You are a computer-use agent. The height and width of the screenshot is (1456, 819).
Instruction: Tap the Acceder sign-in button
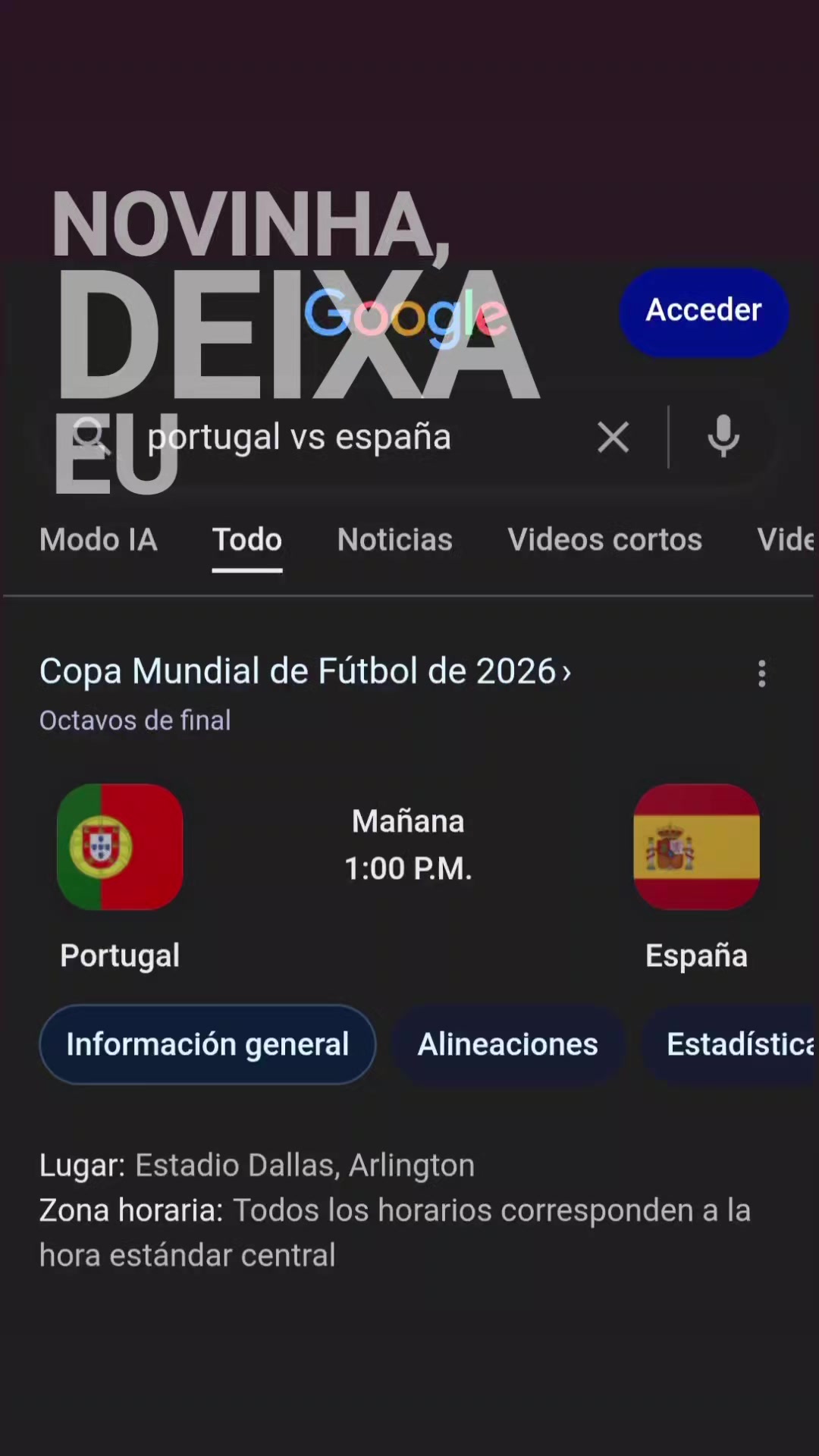pyautogui.click(x=704, y=312)
